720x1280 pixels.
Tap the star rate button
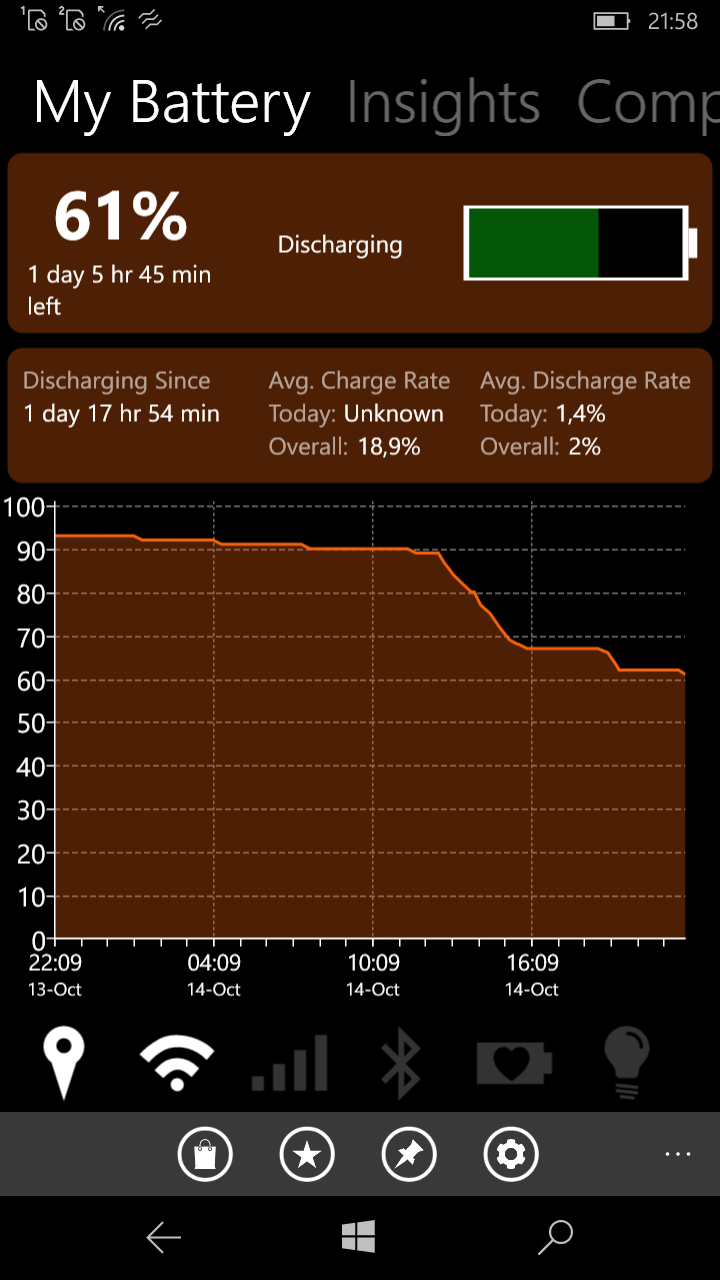(307, 1155)
